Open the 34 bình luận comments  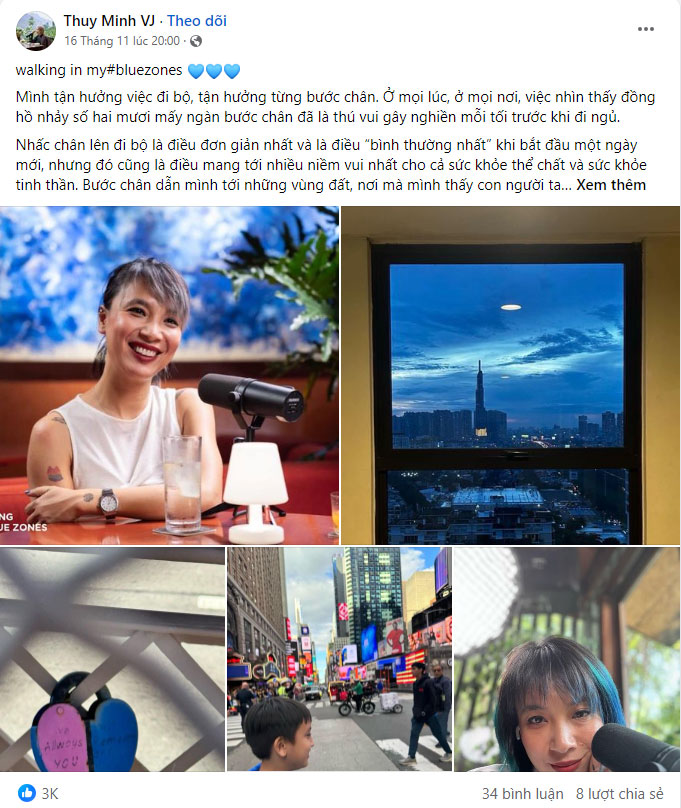coord(522,793)
